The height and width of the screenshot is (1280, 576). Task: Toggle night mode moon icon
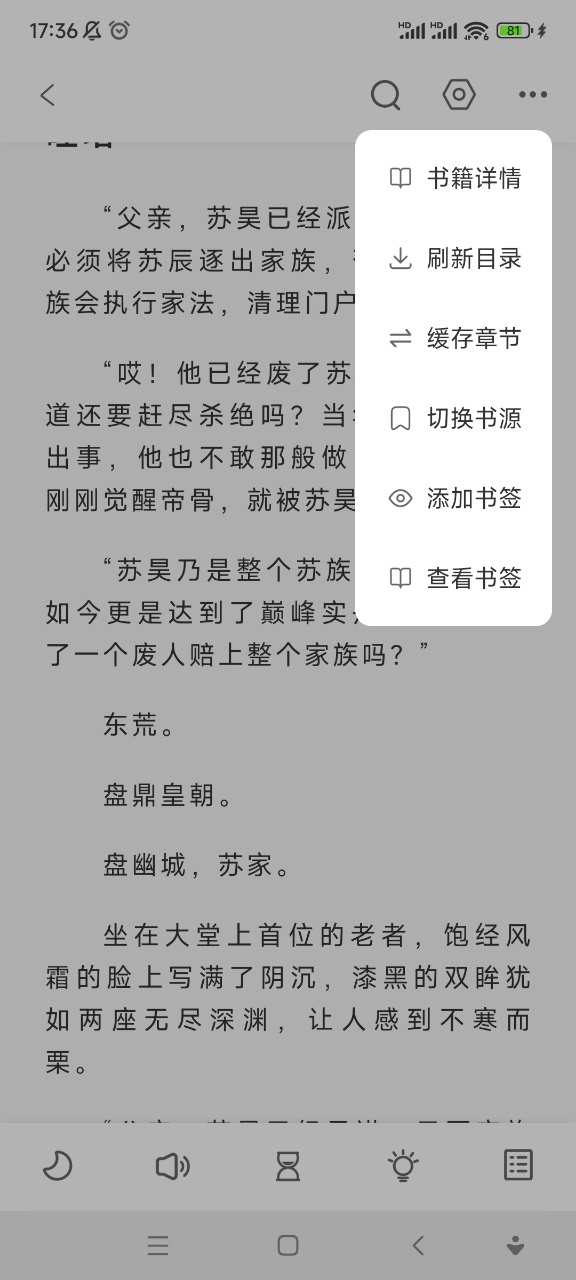57,1165
